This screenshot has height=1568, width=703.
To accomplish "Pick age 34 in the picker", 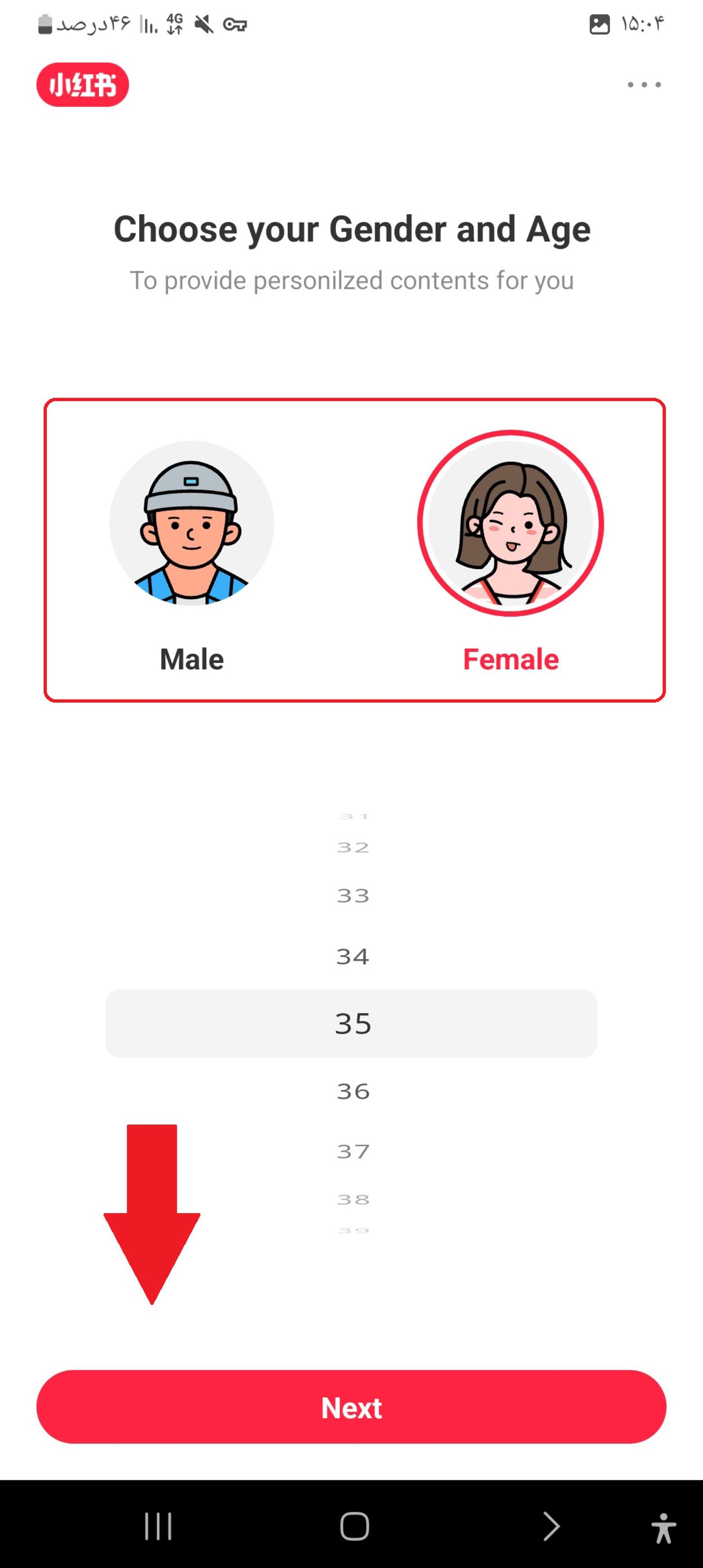I will 352,956.
